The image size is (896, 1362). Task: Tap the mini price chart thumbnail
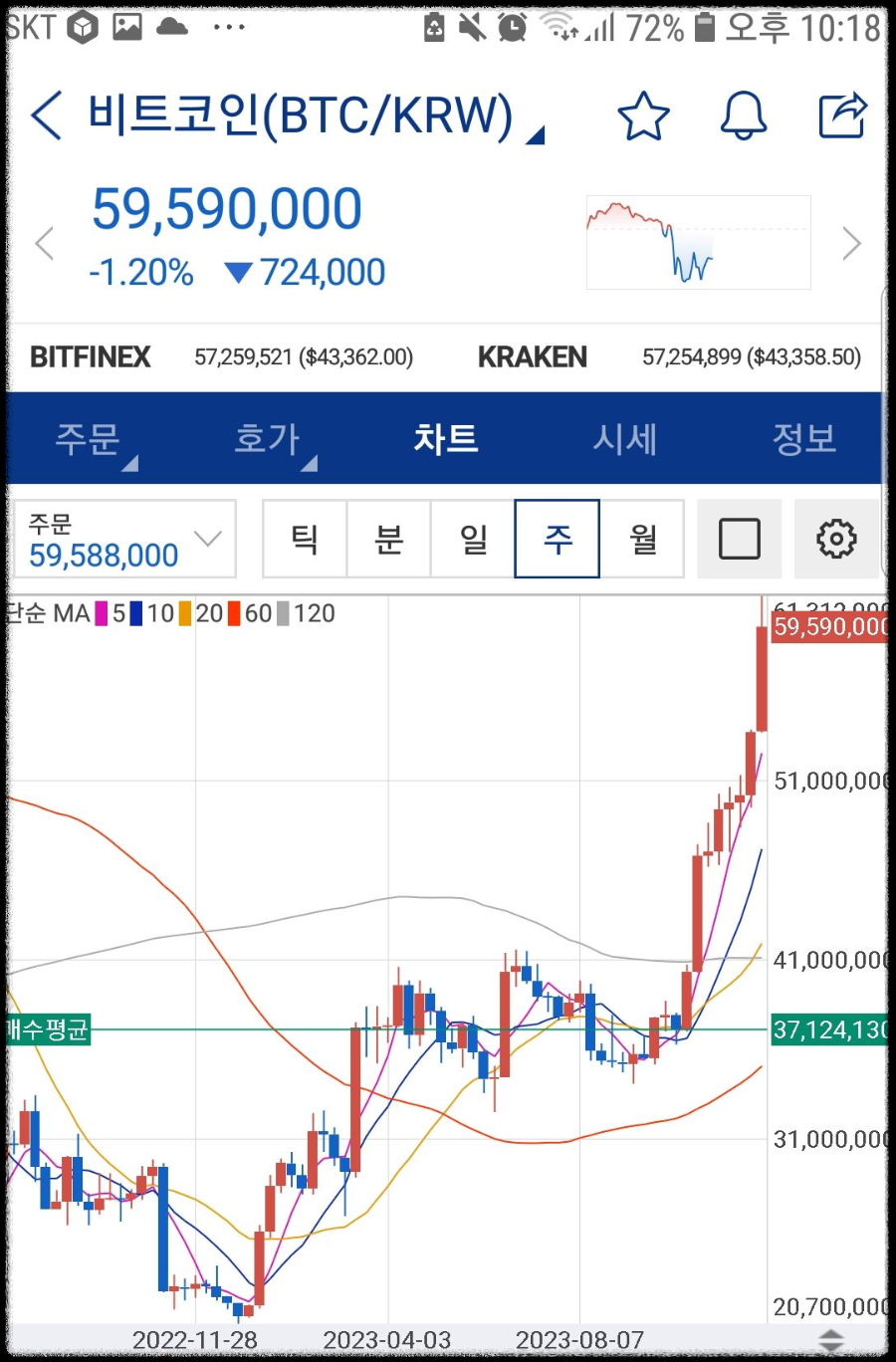click(x=697, y=242)
